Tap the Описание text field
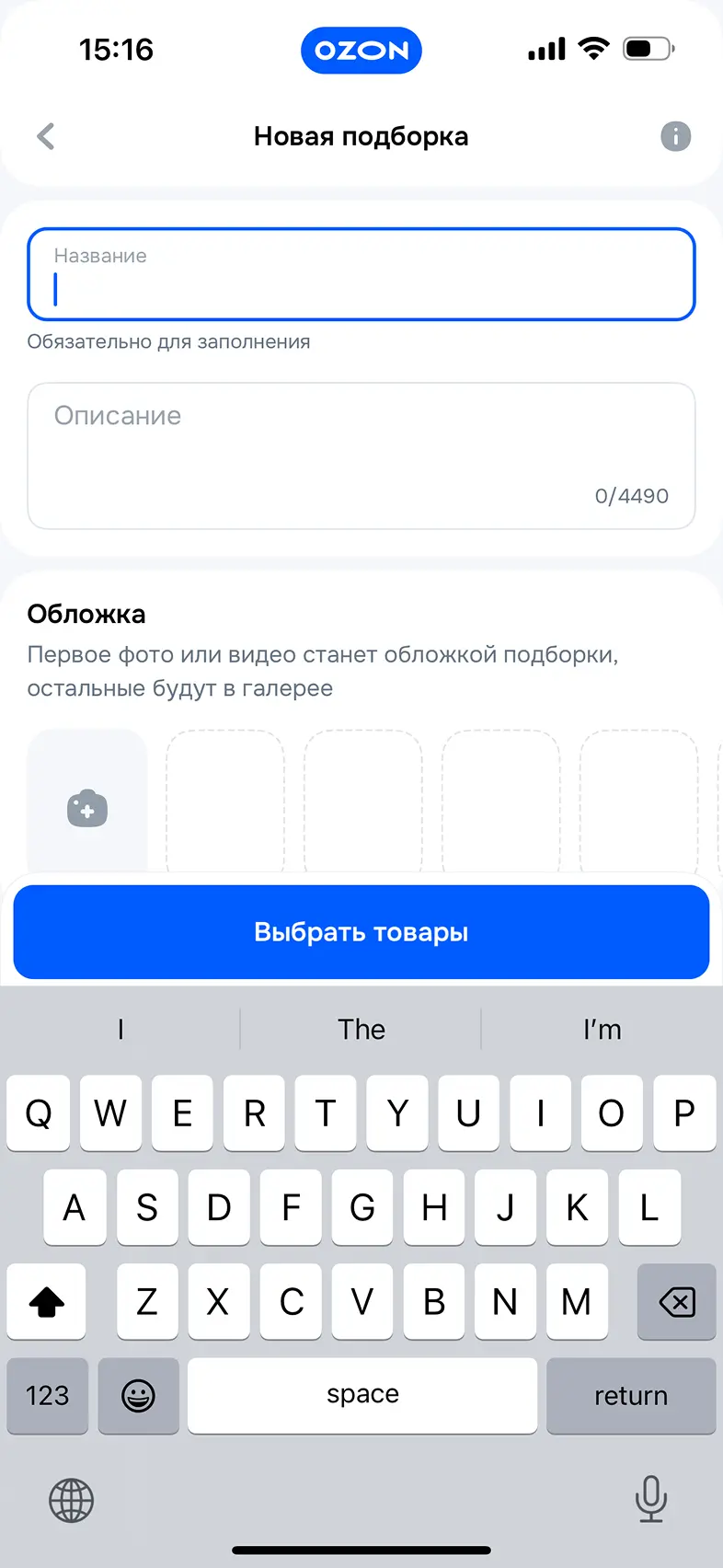Image resolution: width=723 pixels, height=1568 pixels. [x=361, y=455]
